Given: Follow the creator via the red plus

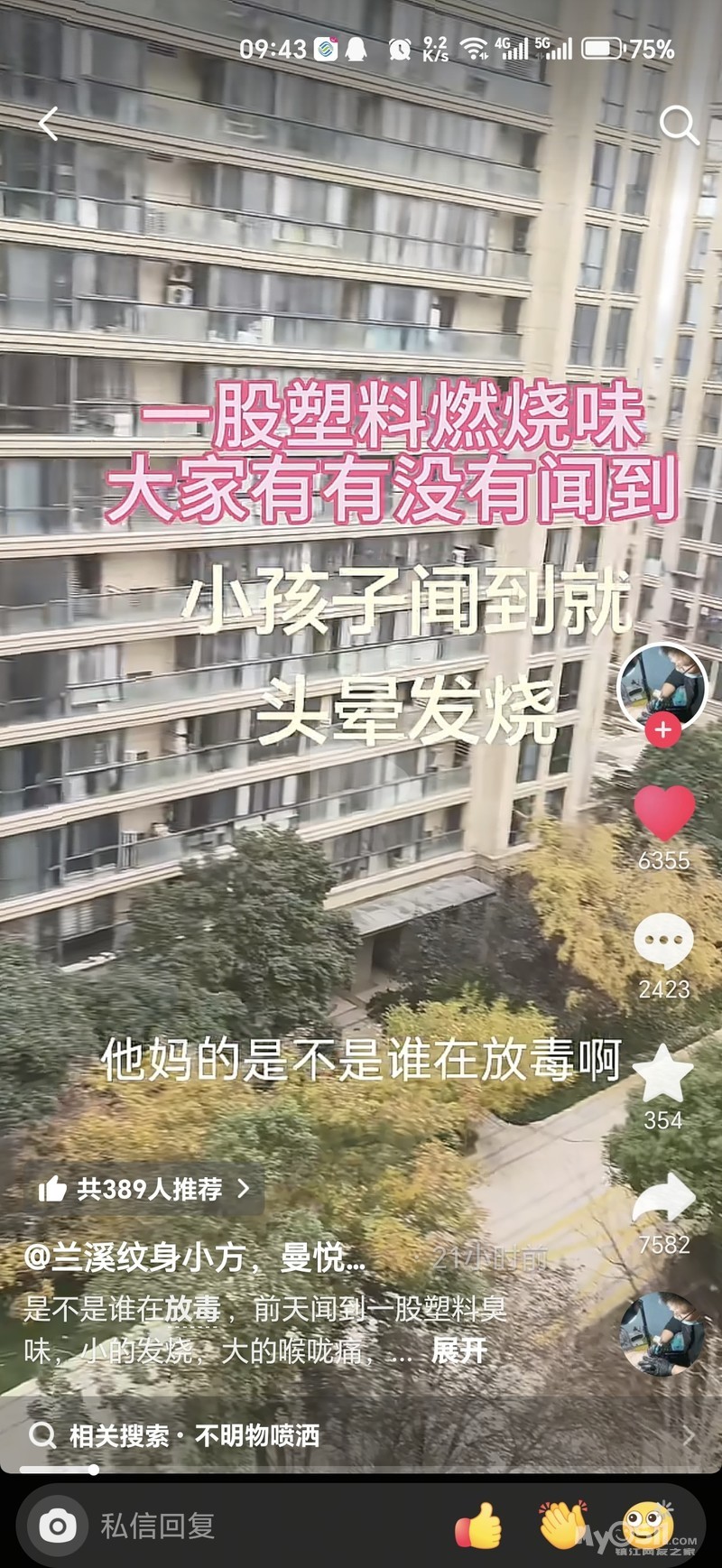Looking at the screenshot, I should pyautogui.click(x=662, y=730).
